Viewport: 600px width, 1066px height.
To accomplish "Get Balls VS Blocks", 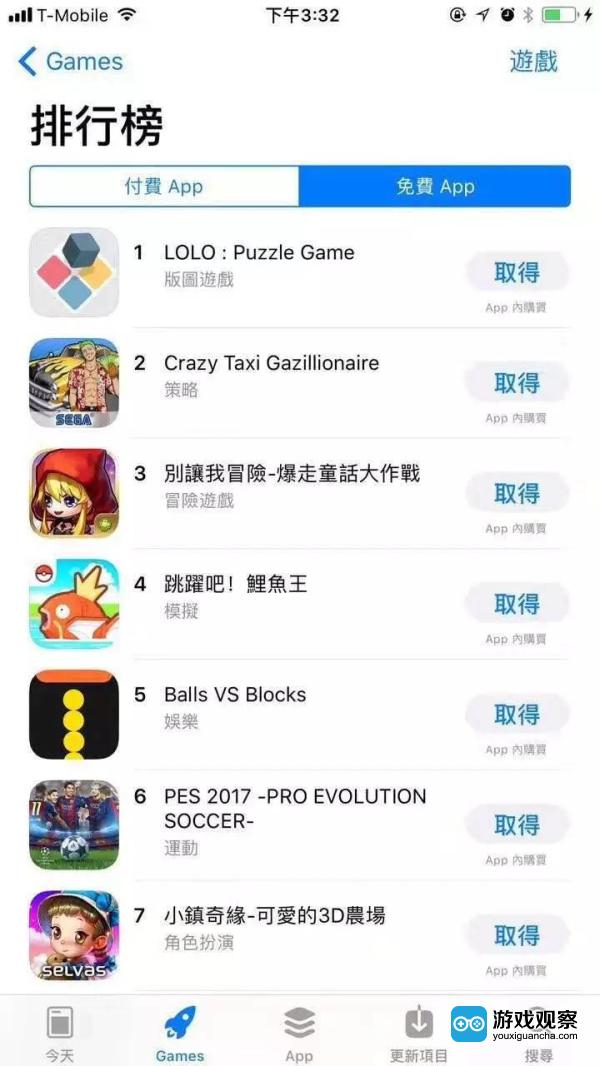I will click(x=516, y=715).
